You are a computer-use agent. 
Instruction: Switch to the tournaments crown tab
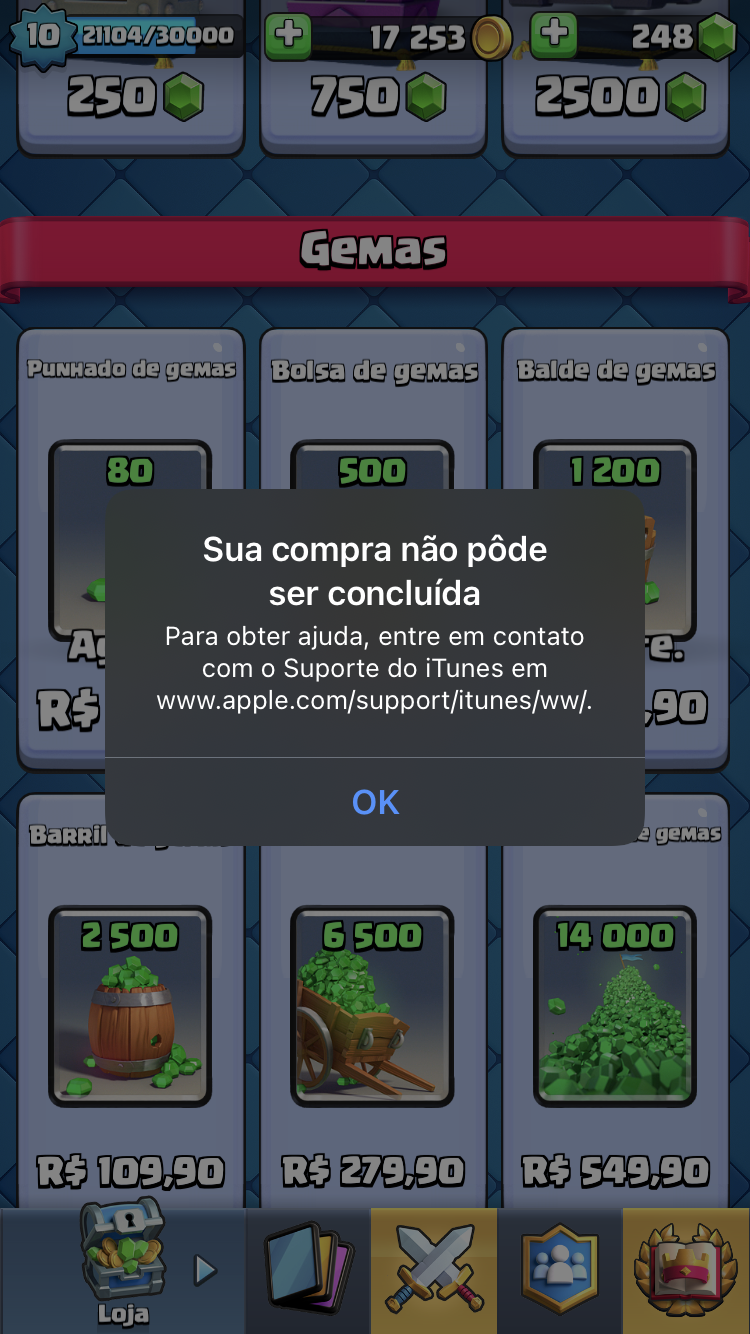686,1270
